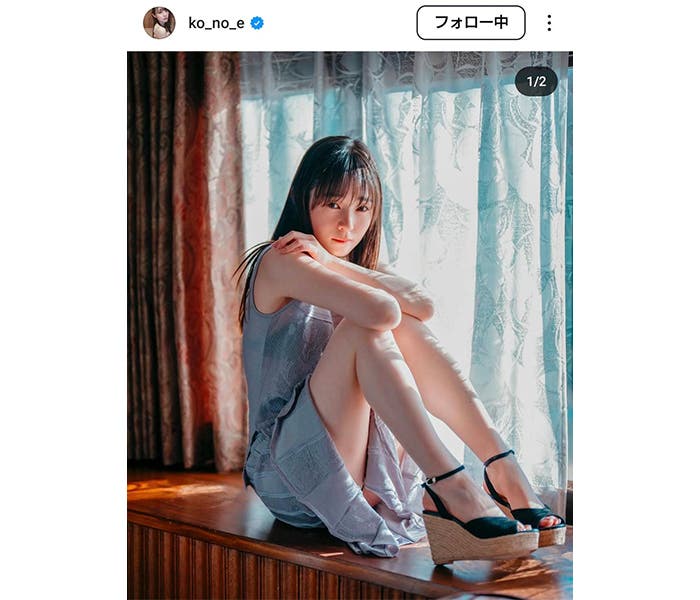The image size is (700, 600).
Task: Open ko_no_e's profile picture
Action: (159, 23)
